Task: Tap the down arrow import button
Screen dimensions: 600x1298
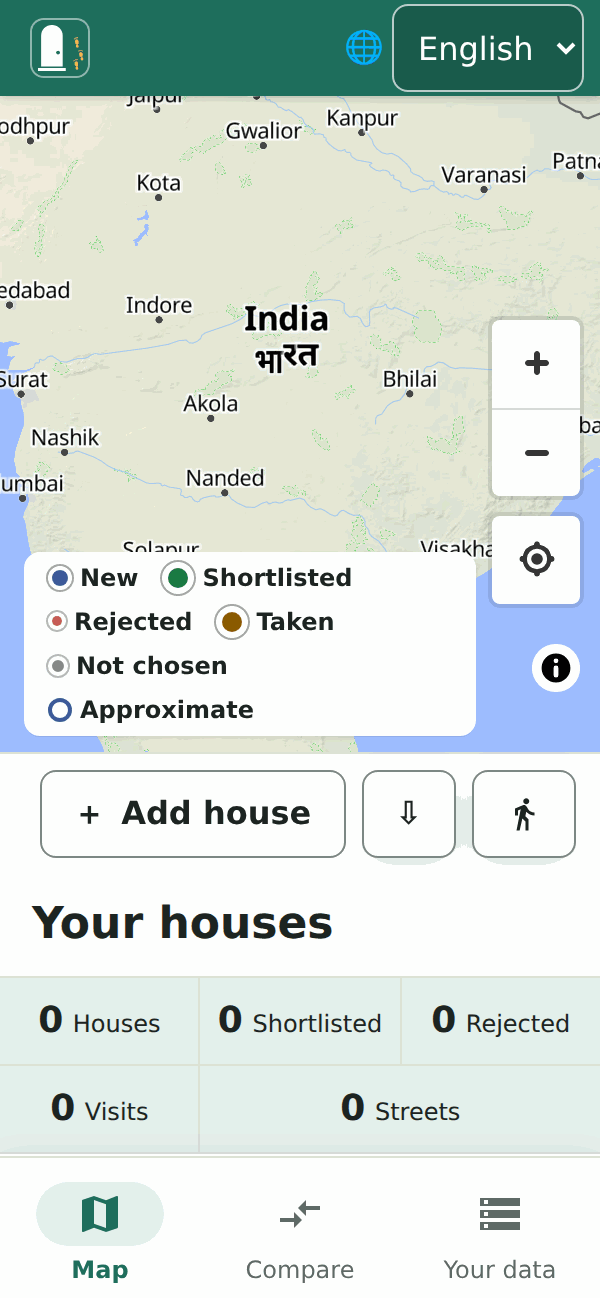Action: (x=409, y=814)
